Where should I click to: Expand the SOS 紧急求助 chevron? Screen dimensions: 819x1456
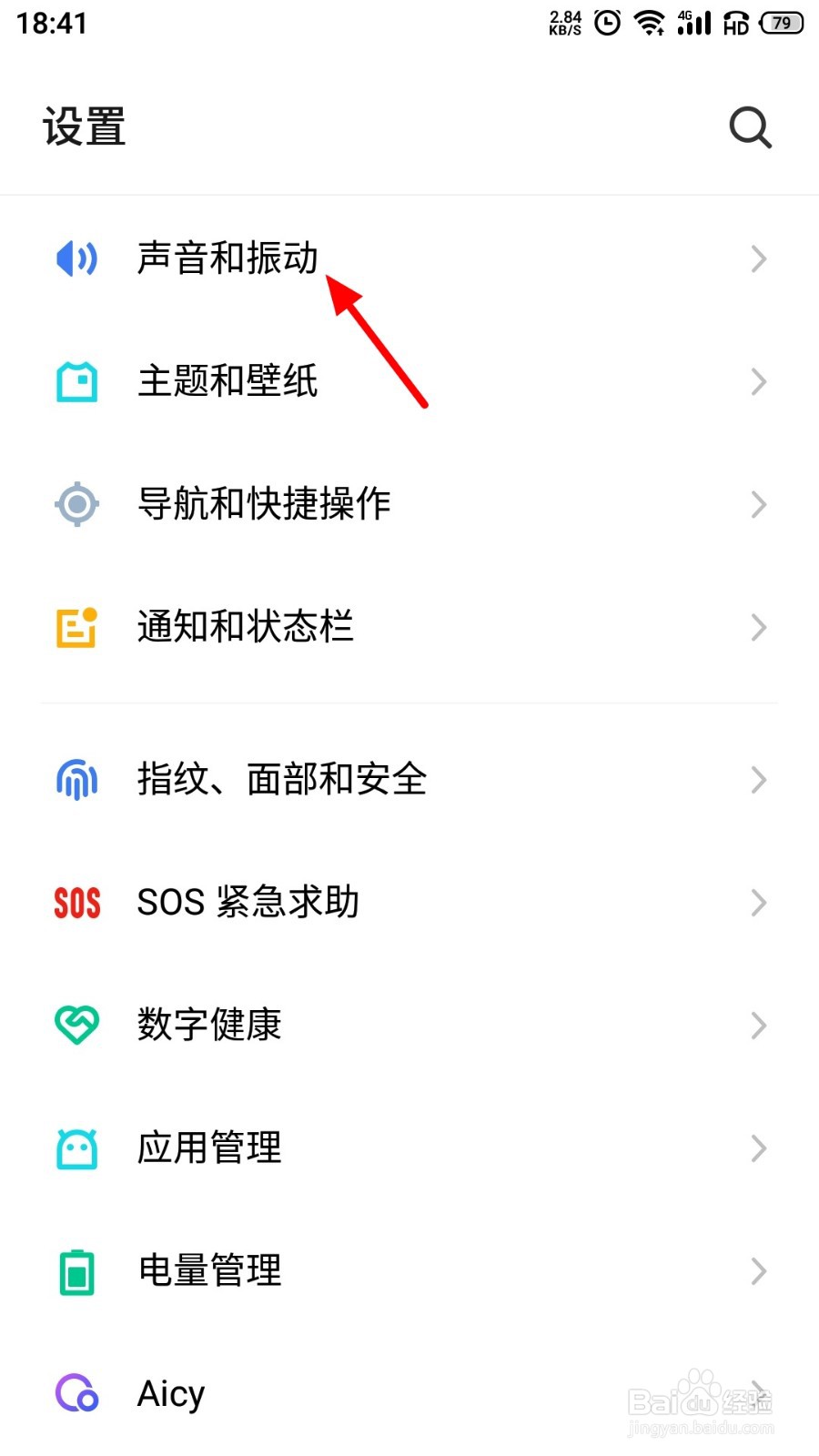(x=759, y=902)
